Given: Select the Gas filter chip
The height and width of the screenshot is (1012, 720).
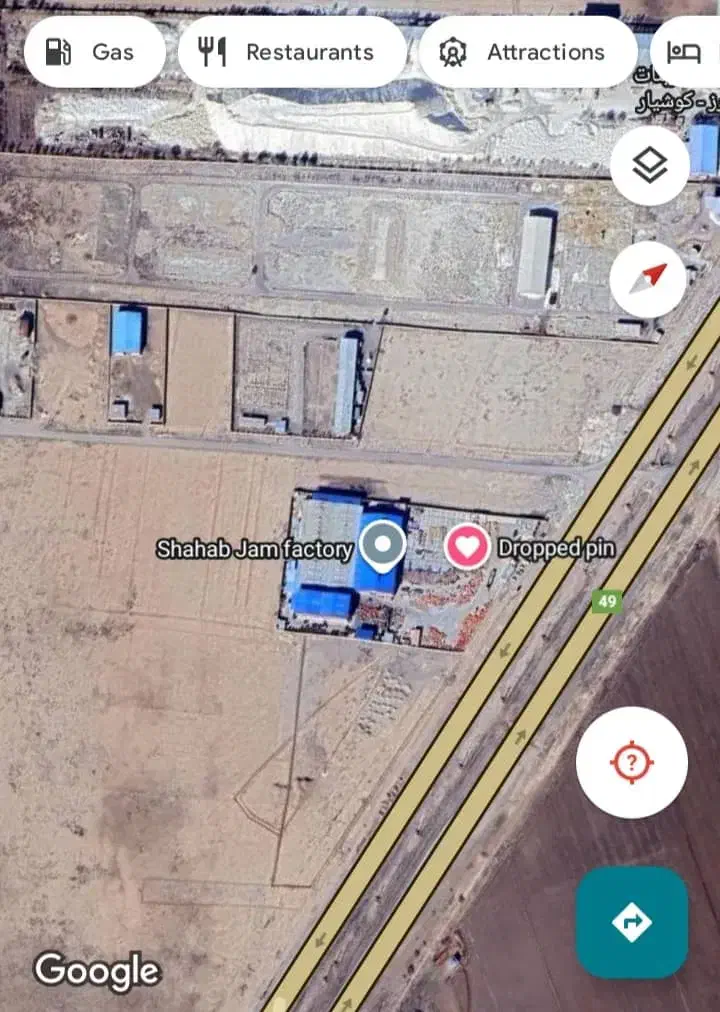Looking at the screenshot, I should coord(94,52).
